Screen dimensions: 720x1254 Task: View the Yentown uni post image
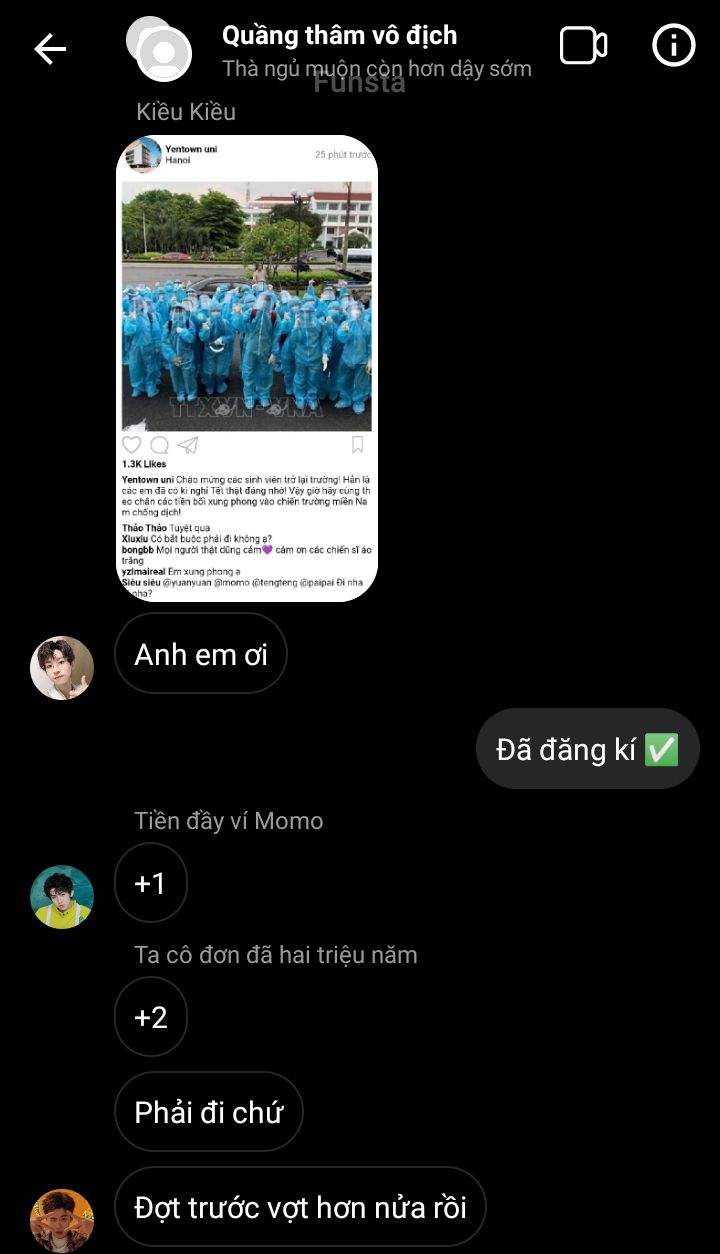point(247,367)
